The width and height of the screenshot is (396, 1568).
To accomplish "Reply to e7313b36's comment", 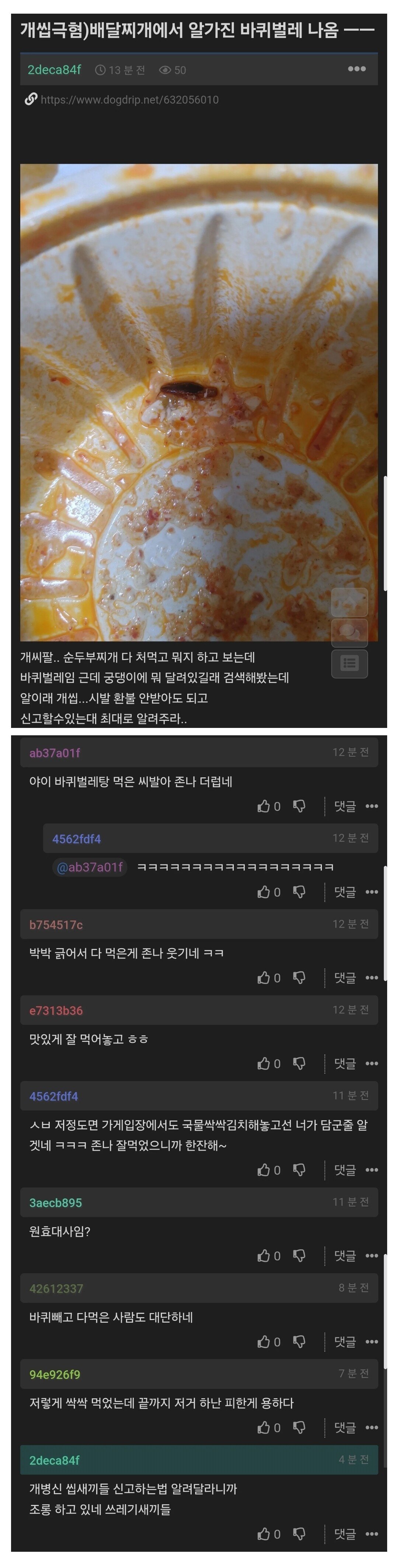I will coord(345,1063).
